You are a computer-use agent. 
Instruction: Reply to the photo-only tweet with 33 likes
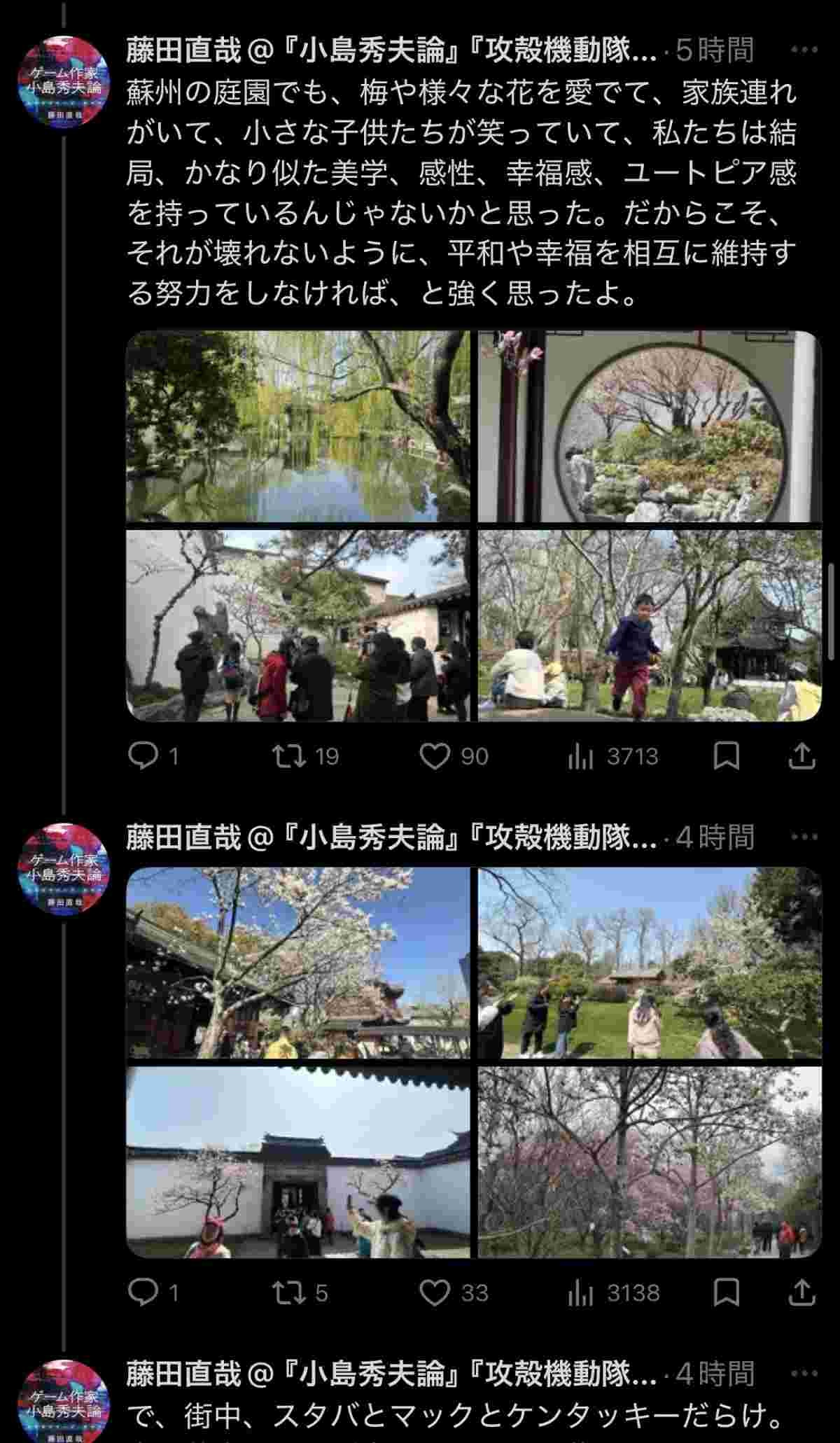pos(144,1292)
